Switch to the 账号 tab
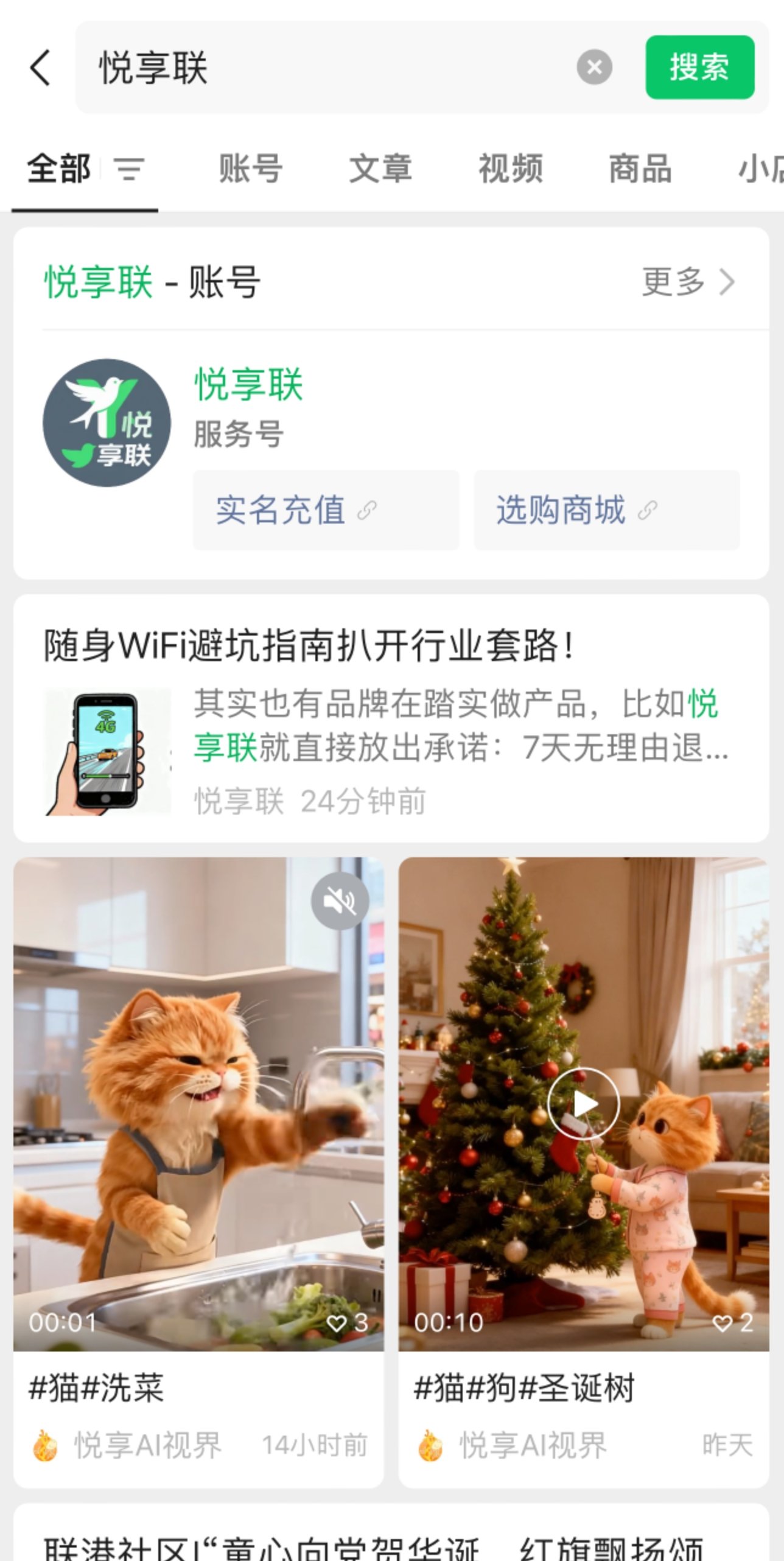This screenshot has width=784, height=1561. click(x=250, y=169)
